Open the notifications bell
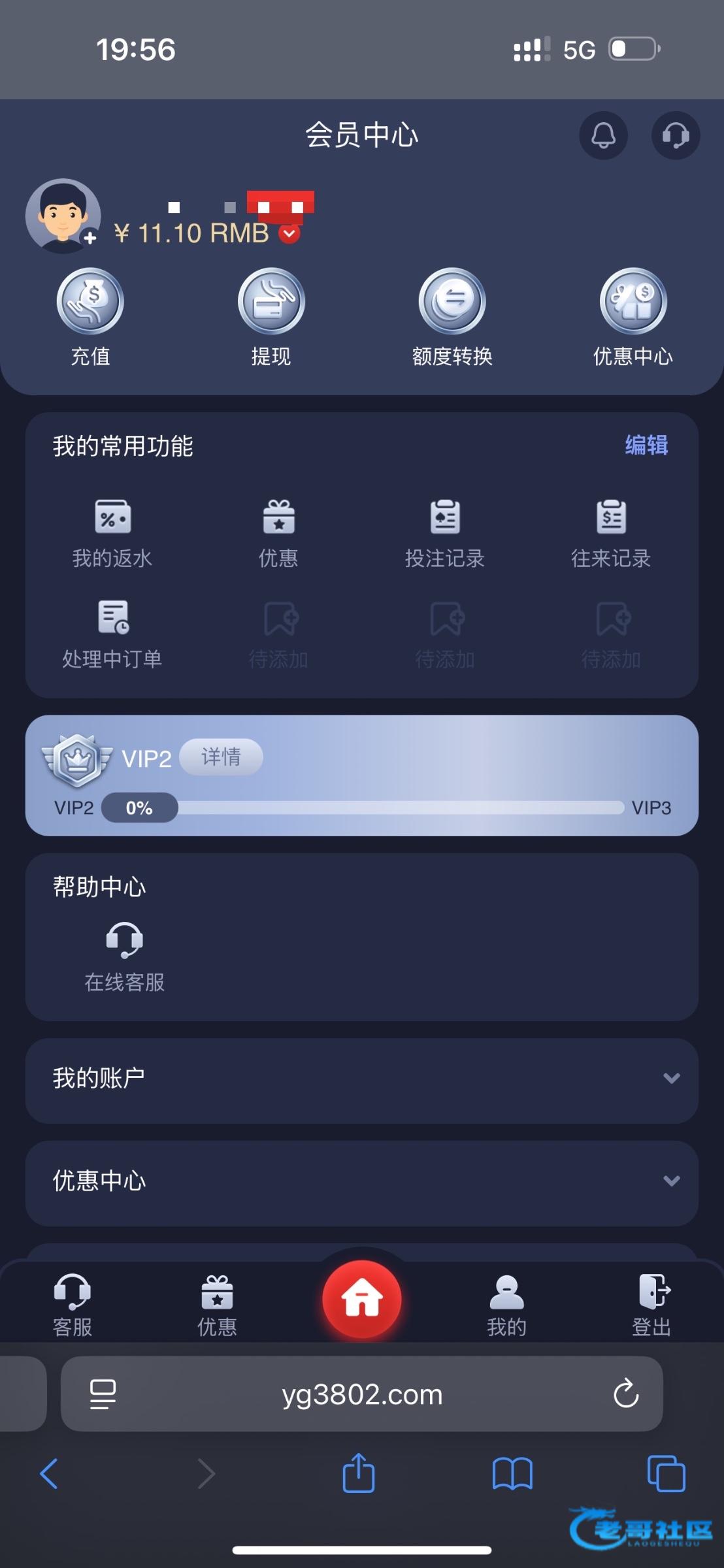Viewport: 724px width, 1568px height. pos(603,135)
